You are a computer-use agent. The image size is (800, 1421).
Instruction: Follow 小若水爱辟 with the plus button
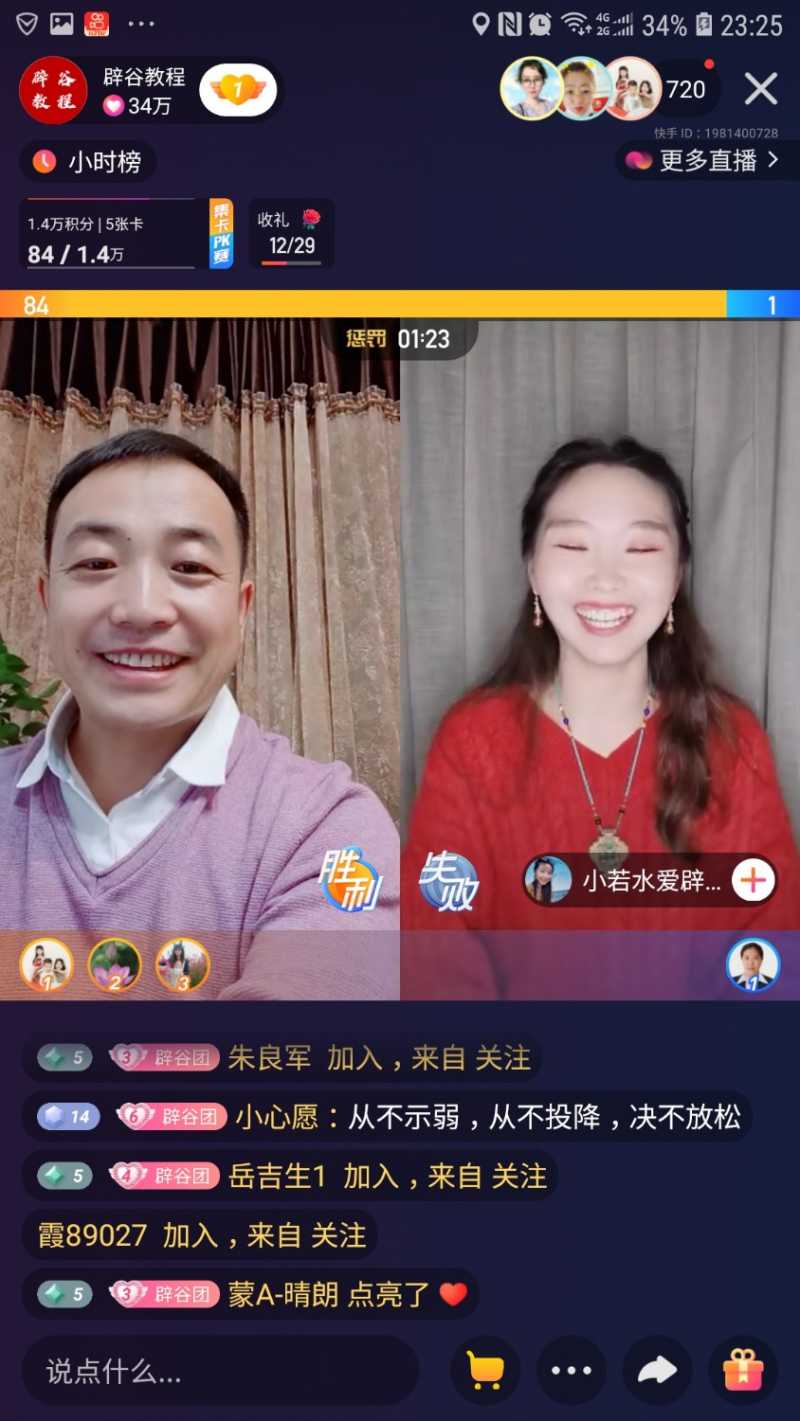pos(753,880)
